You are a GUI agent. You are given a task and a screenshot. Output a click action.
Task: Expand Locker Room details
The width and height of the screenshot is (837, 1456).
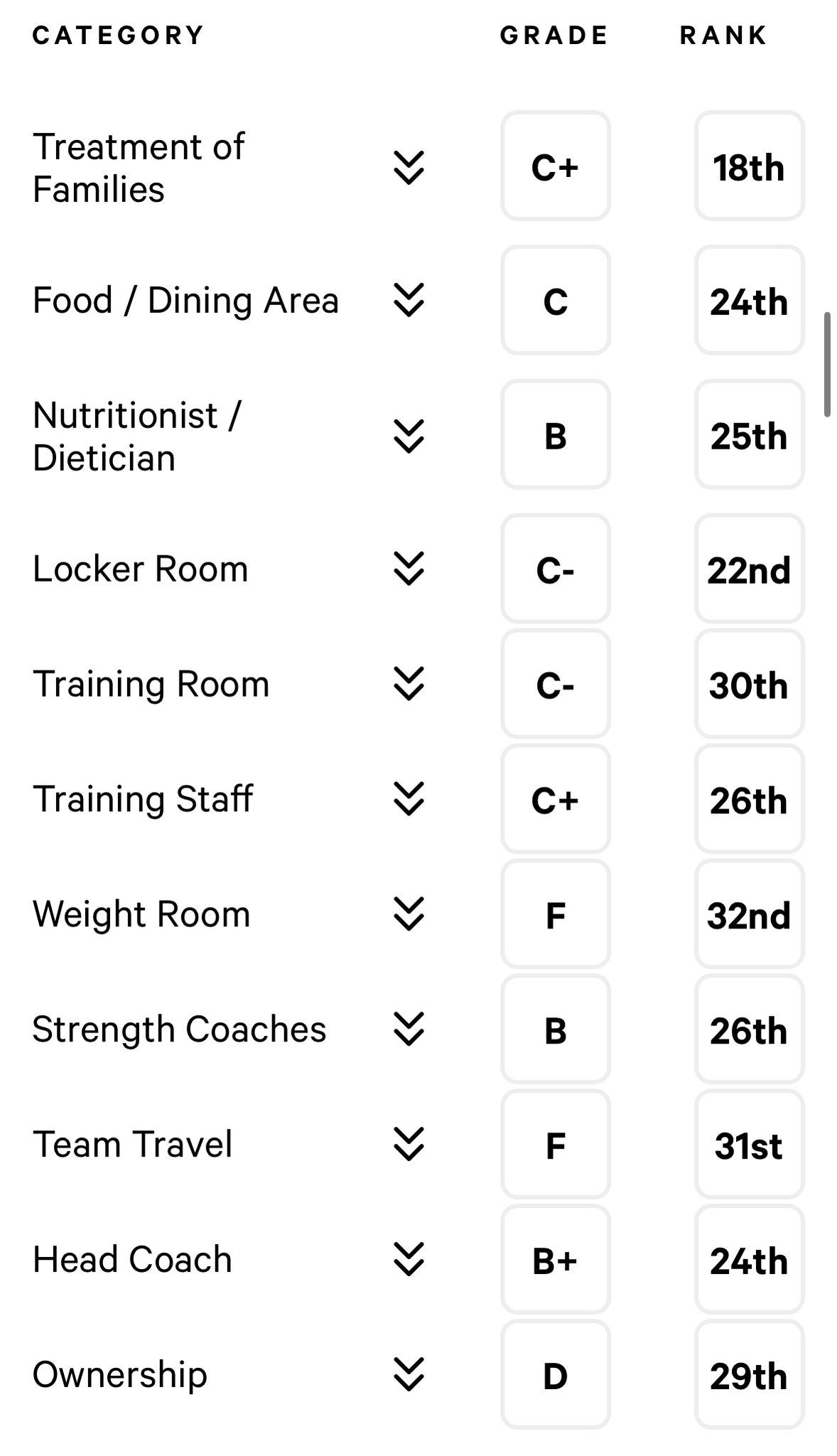point(409,569)
